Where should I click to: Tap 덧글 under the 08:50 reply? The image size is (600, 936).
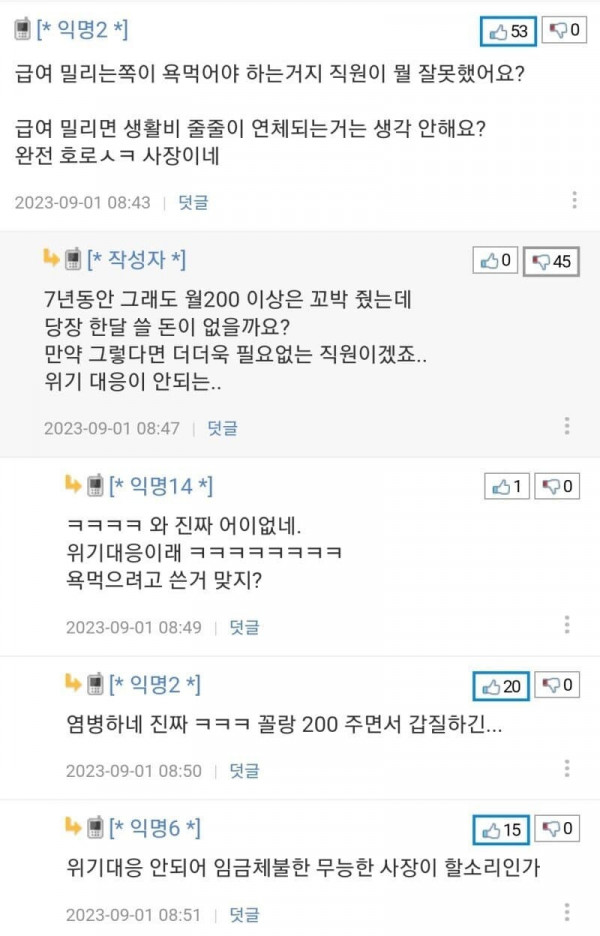pos(244,771)
